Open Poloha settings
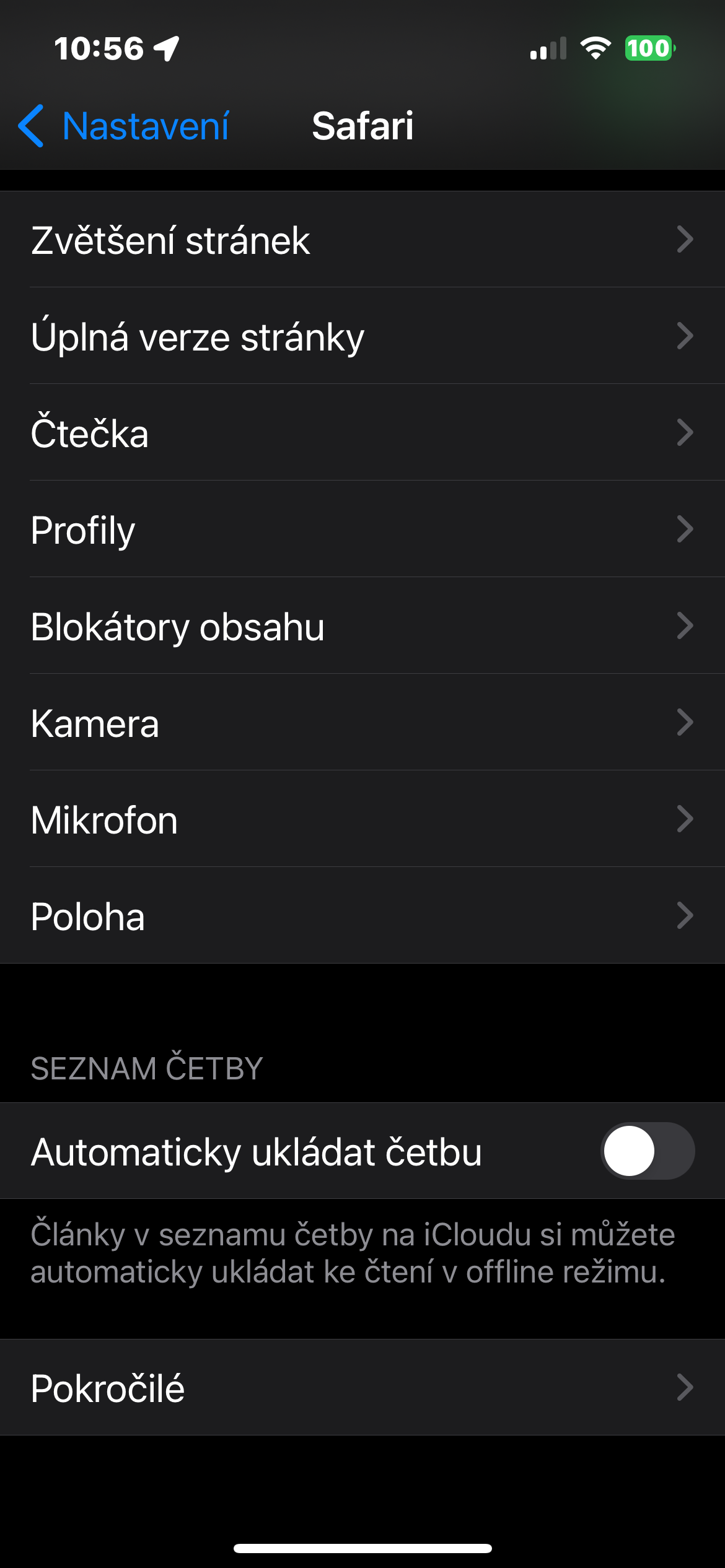Viewport: 725px width, 1568px height. (x=362, y=916)
